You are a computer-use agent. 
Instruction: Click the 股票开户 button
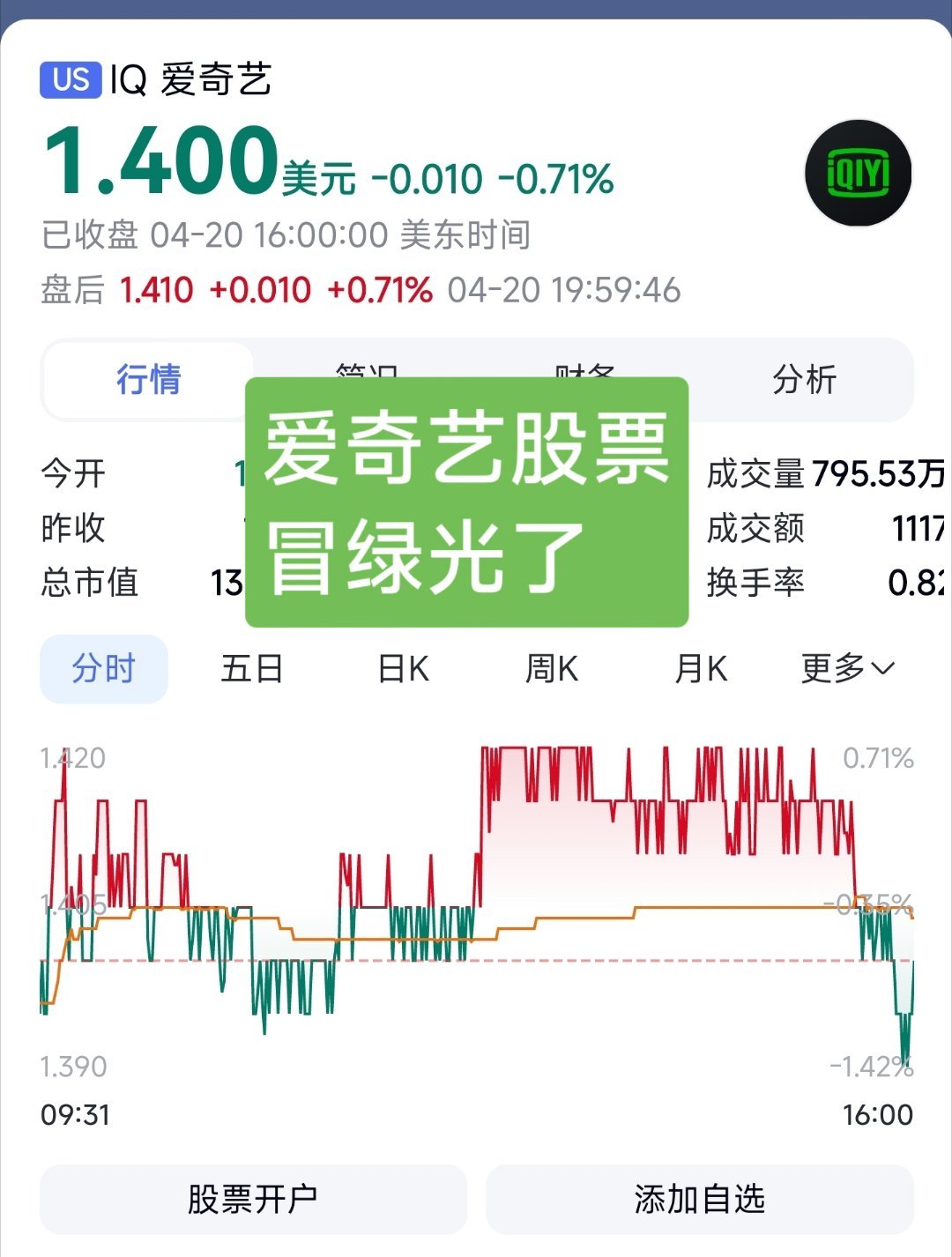252,1197
